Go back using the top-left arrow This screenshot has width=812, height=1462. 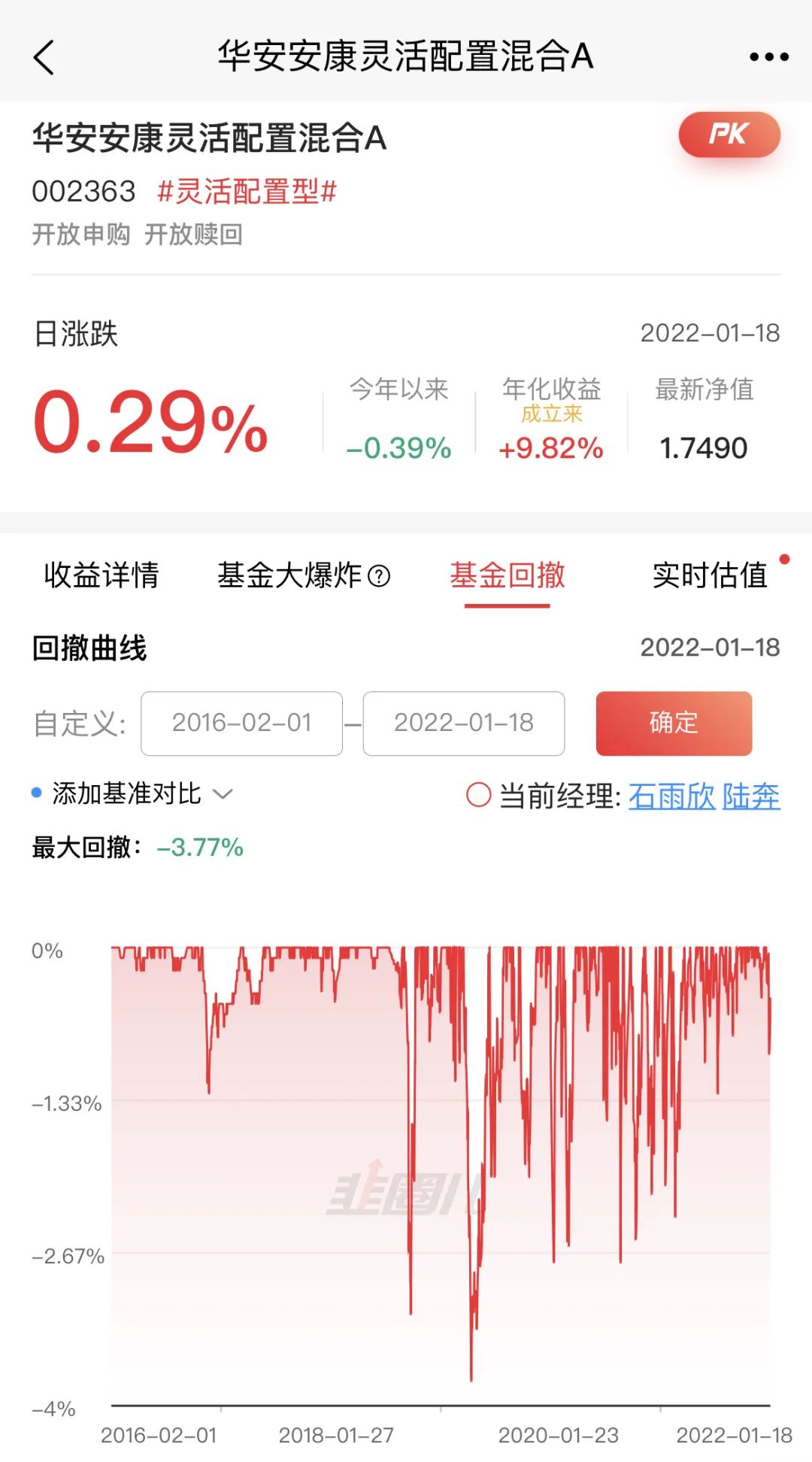click(44, 57)
